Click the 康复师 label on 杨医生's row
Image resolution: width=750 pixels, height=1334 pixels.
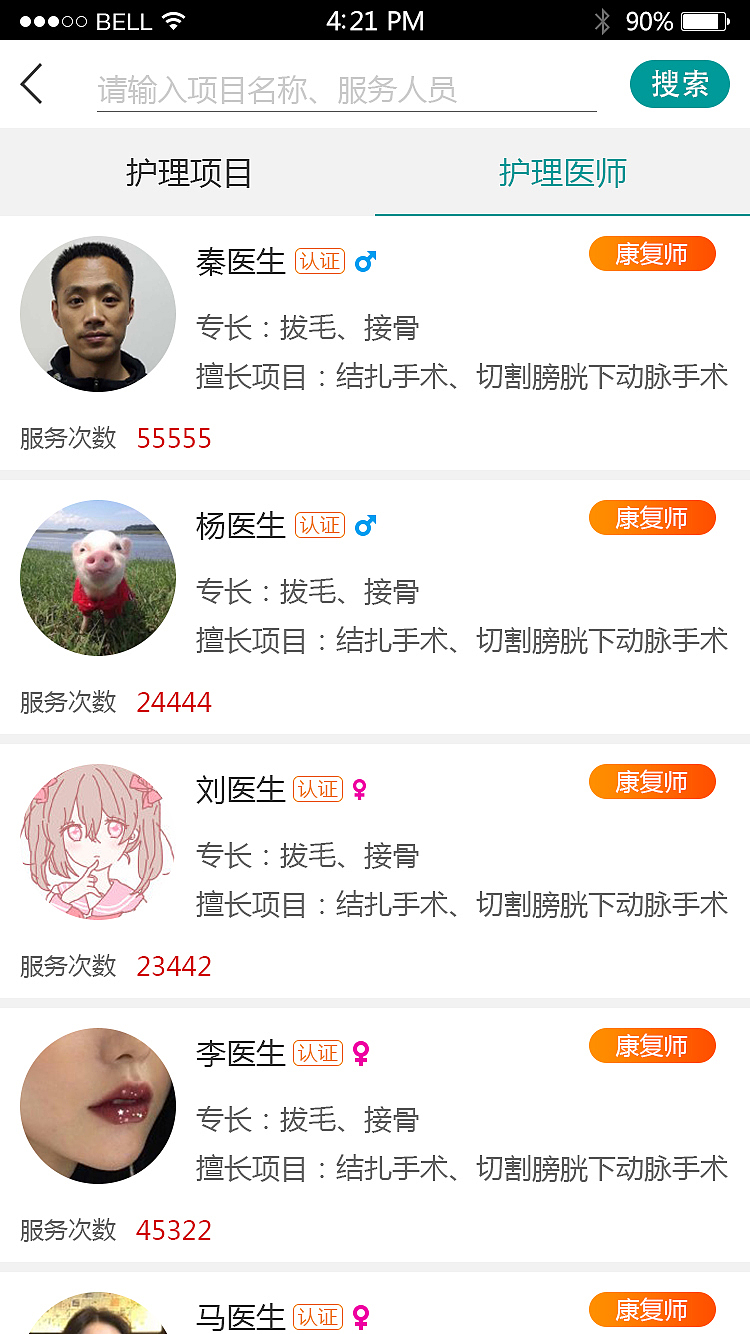(652, 517)
